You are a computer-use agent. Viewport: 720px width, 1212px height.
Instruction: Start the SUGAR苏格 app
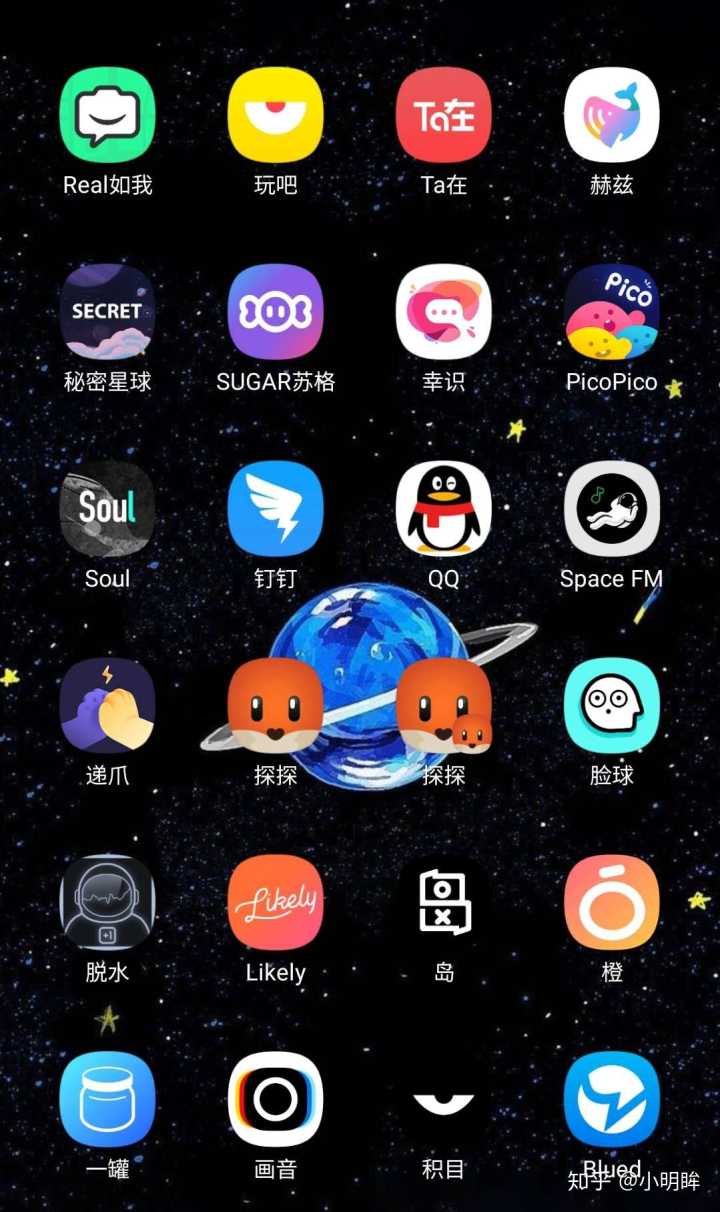(275, 312)
